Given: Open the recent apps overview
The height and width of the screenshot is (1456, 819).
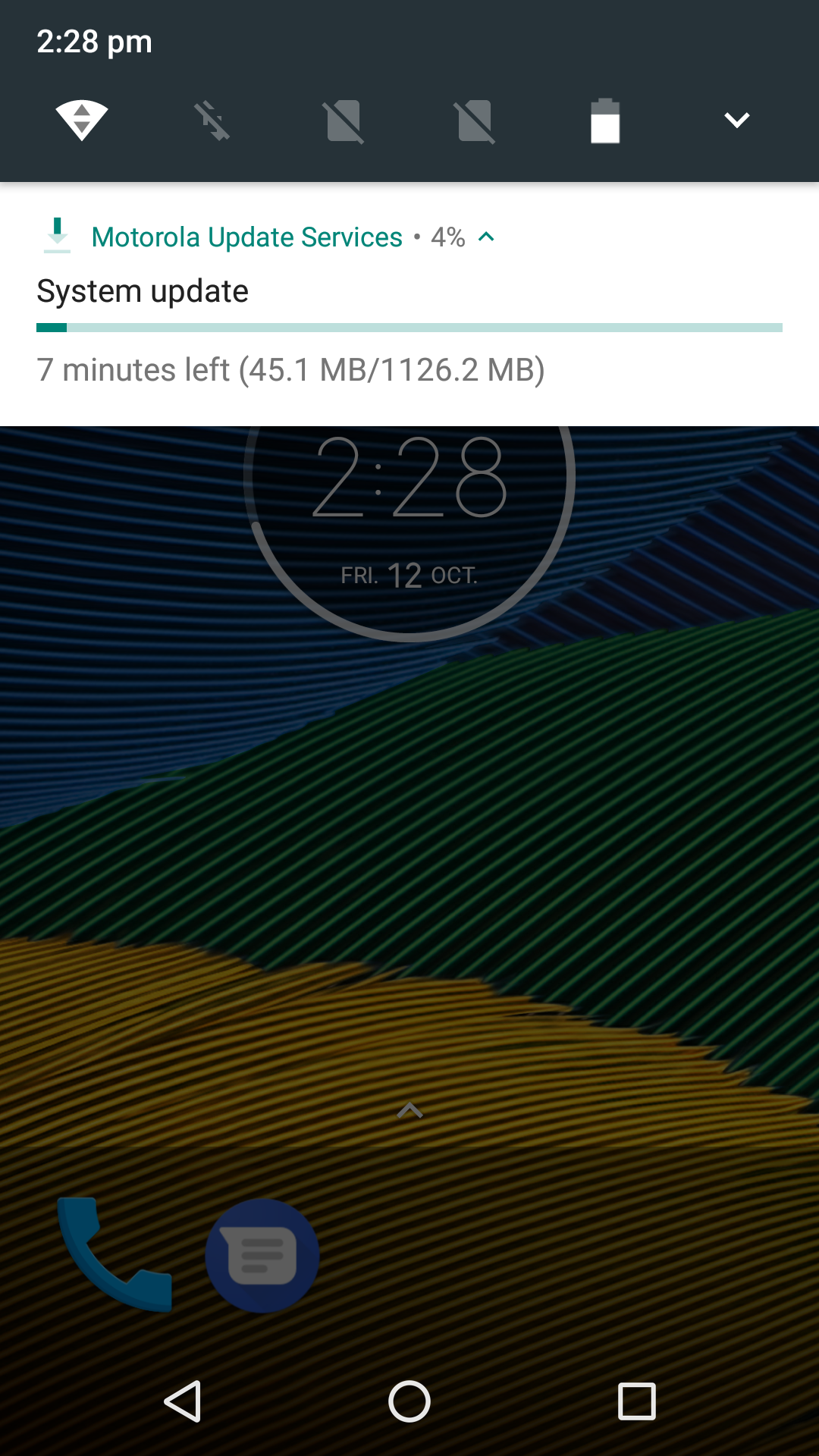Looking at the screenshot, I should coord(637,1401).
